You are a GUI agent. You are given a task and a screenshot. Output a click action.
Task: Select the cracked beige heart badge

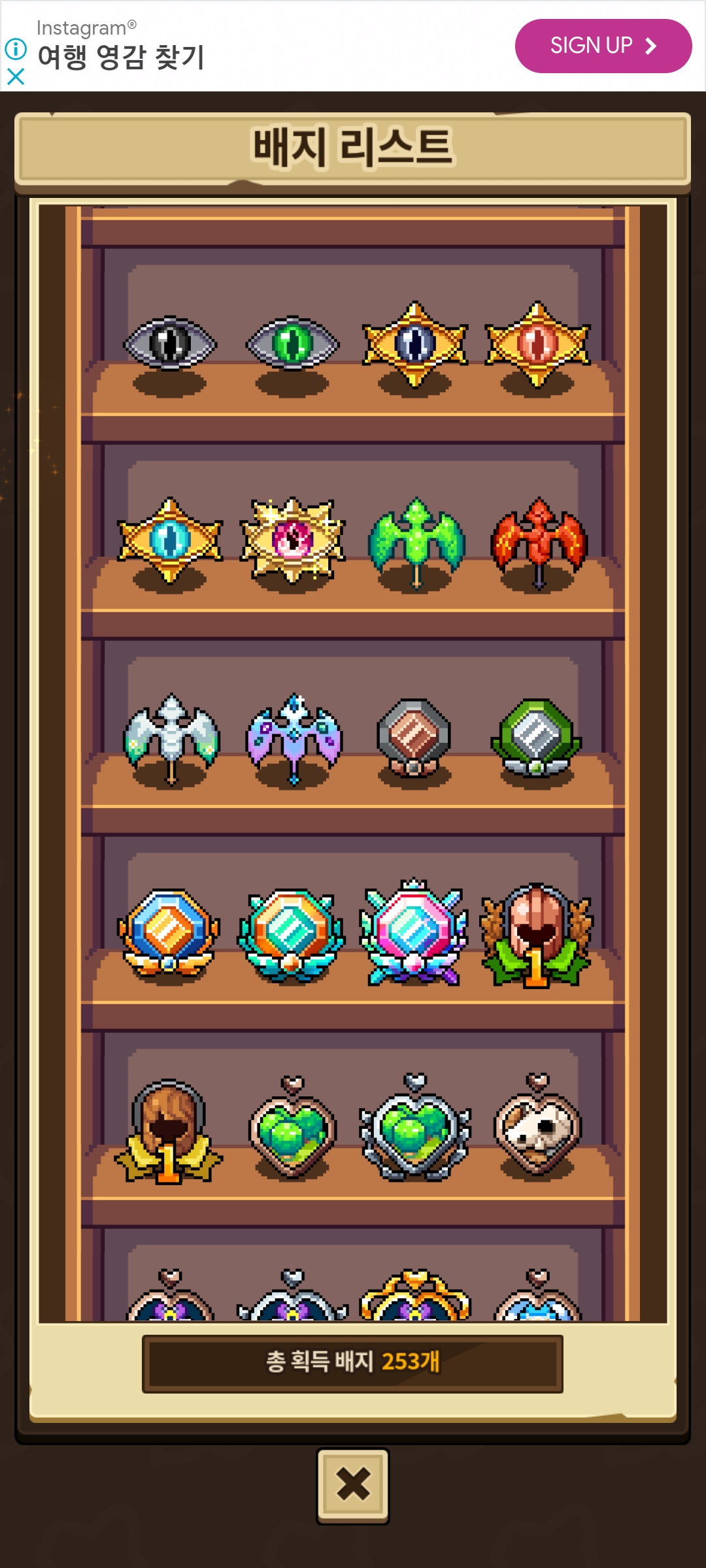(537, 1128)
